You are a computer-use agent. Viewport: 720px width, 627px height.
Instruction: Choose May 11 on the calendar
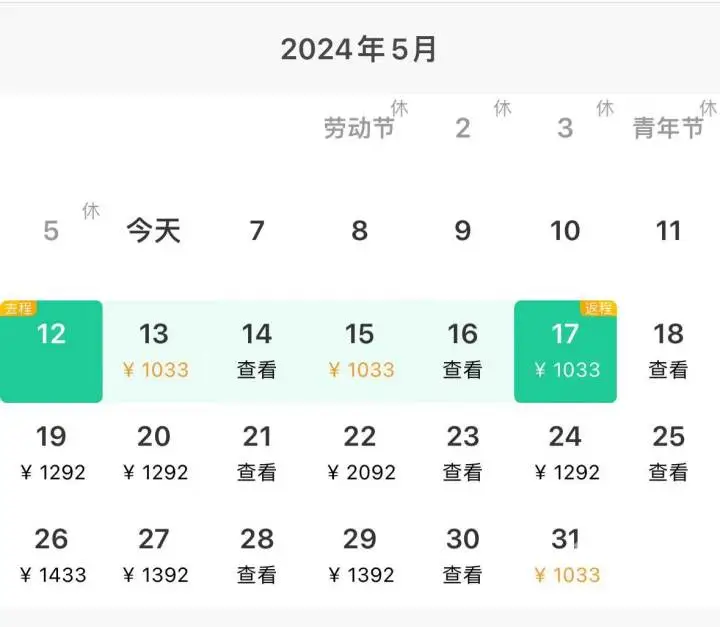tap(668, 231)
